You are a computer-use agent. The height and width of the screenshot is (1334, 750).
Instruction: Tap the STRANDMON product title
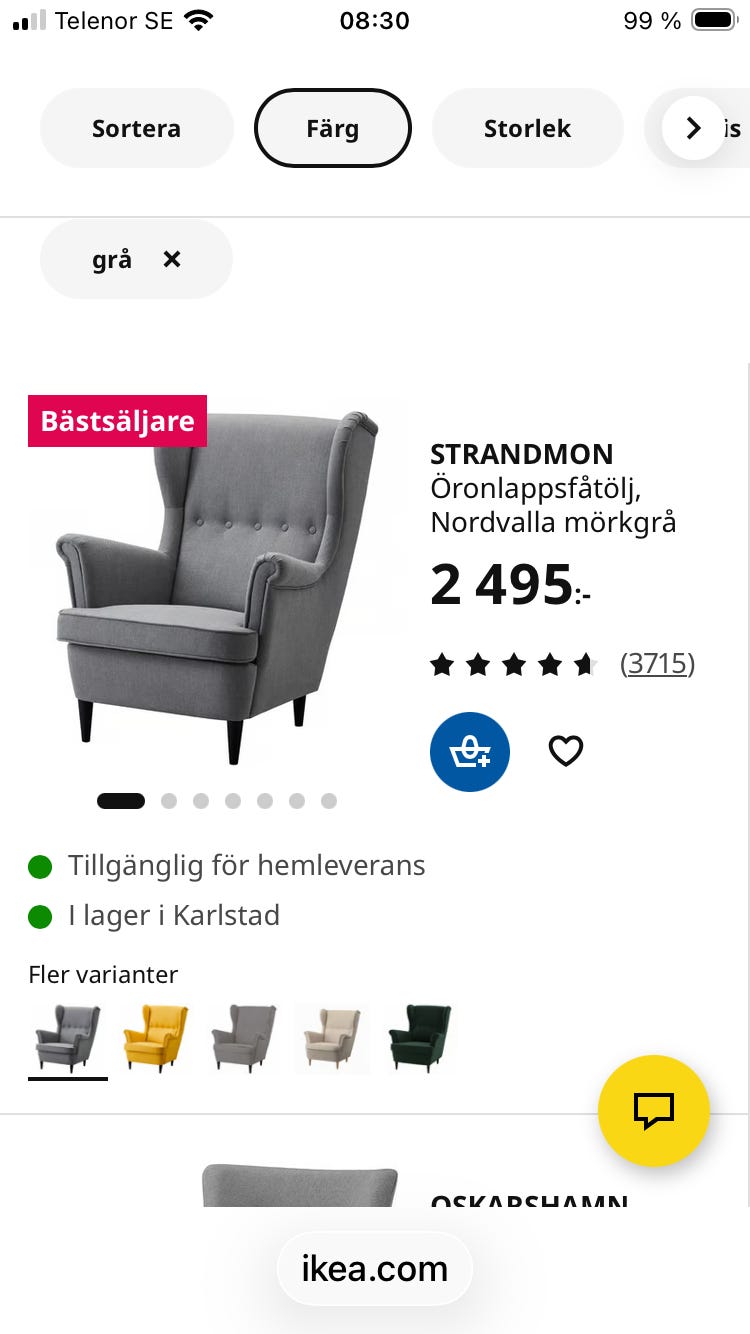pos(521,454)
